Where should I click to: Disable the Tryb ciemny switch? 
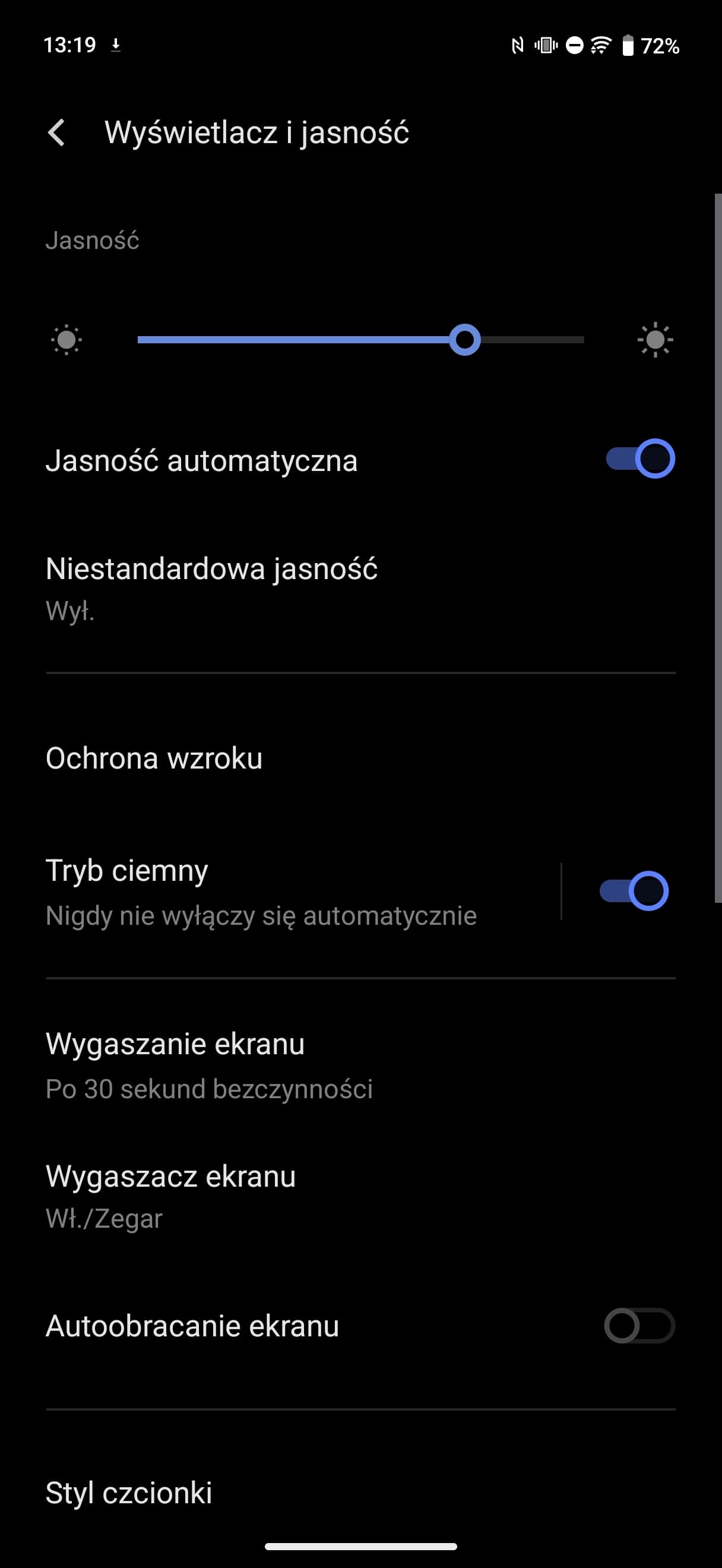pyautogui.click(x=634, y=891)
